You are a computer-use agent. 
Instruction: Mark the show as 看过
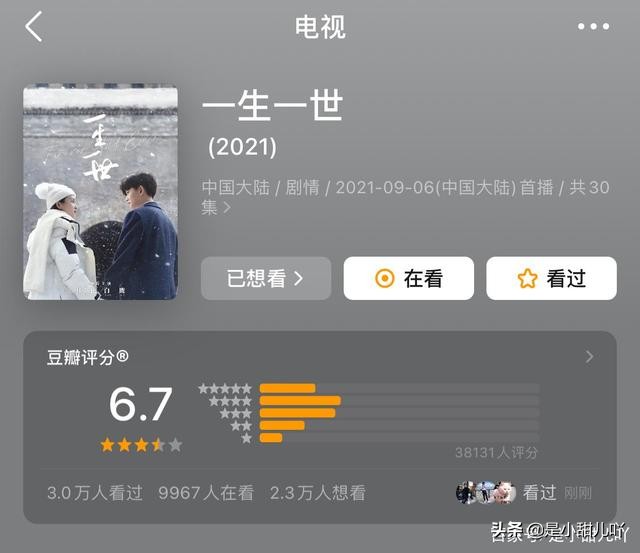tap(551, 279)
